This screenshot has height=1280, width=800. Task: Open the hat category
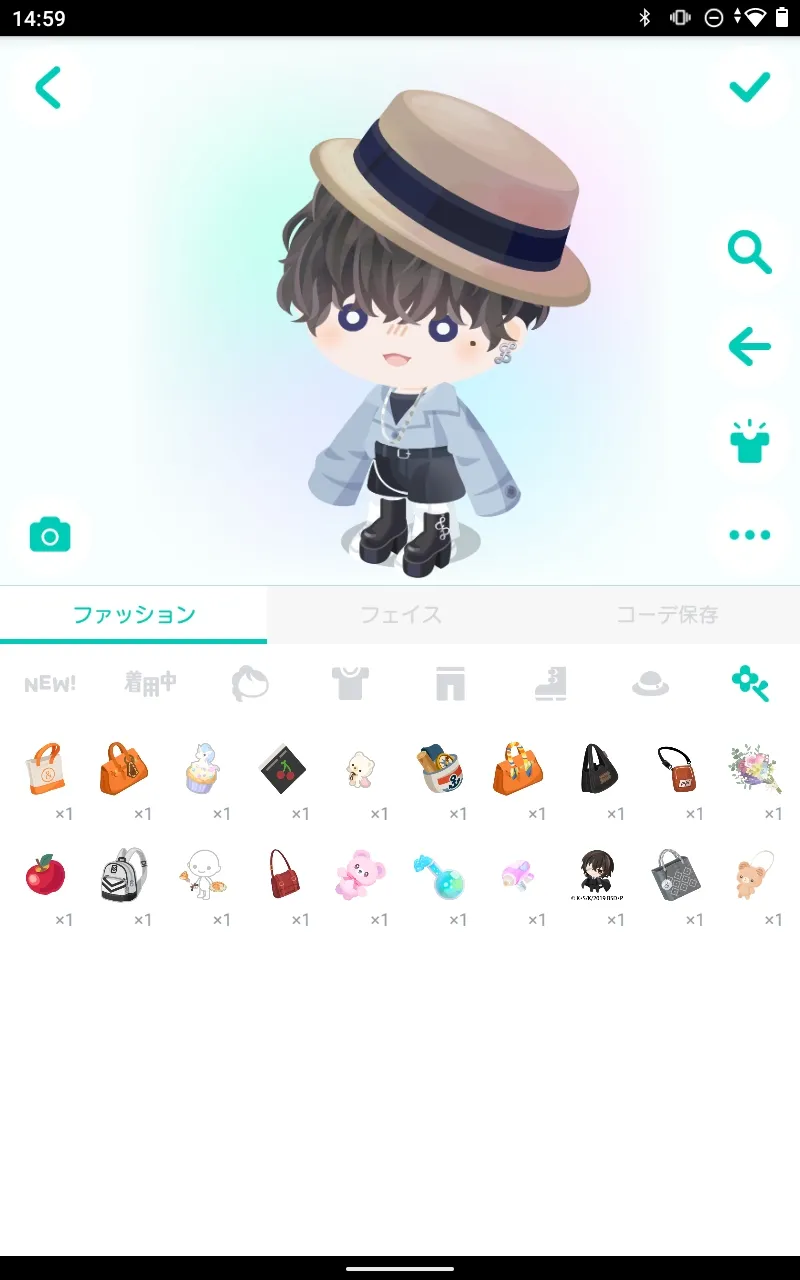(x=650, y=684)
